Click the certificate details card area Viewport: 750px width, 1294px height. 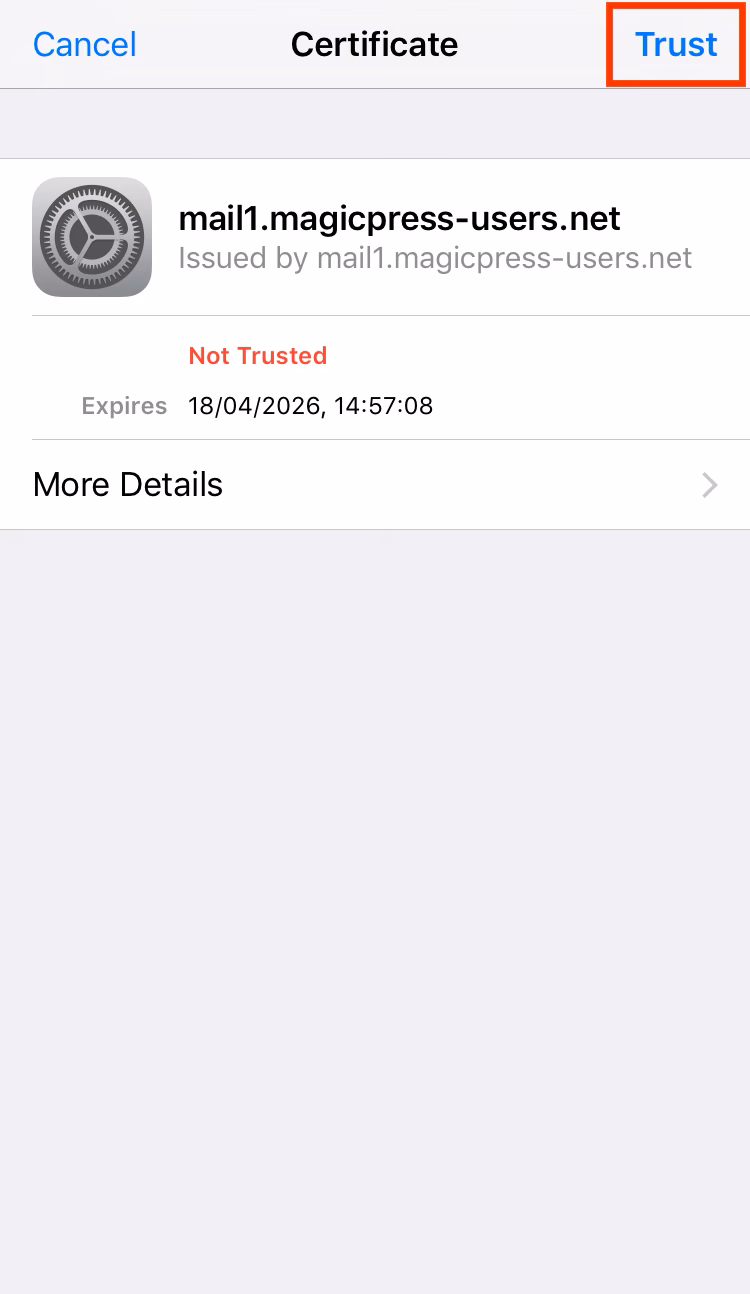(375, 300)
